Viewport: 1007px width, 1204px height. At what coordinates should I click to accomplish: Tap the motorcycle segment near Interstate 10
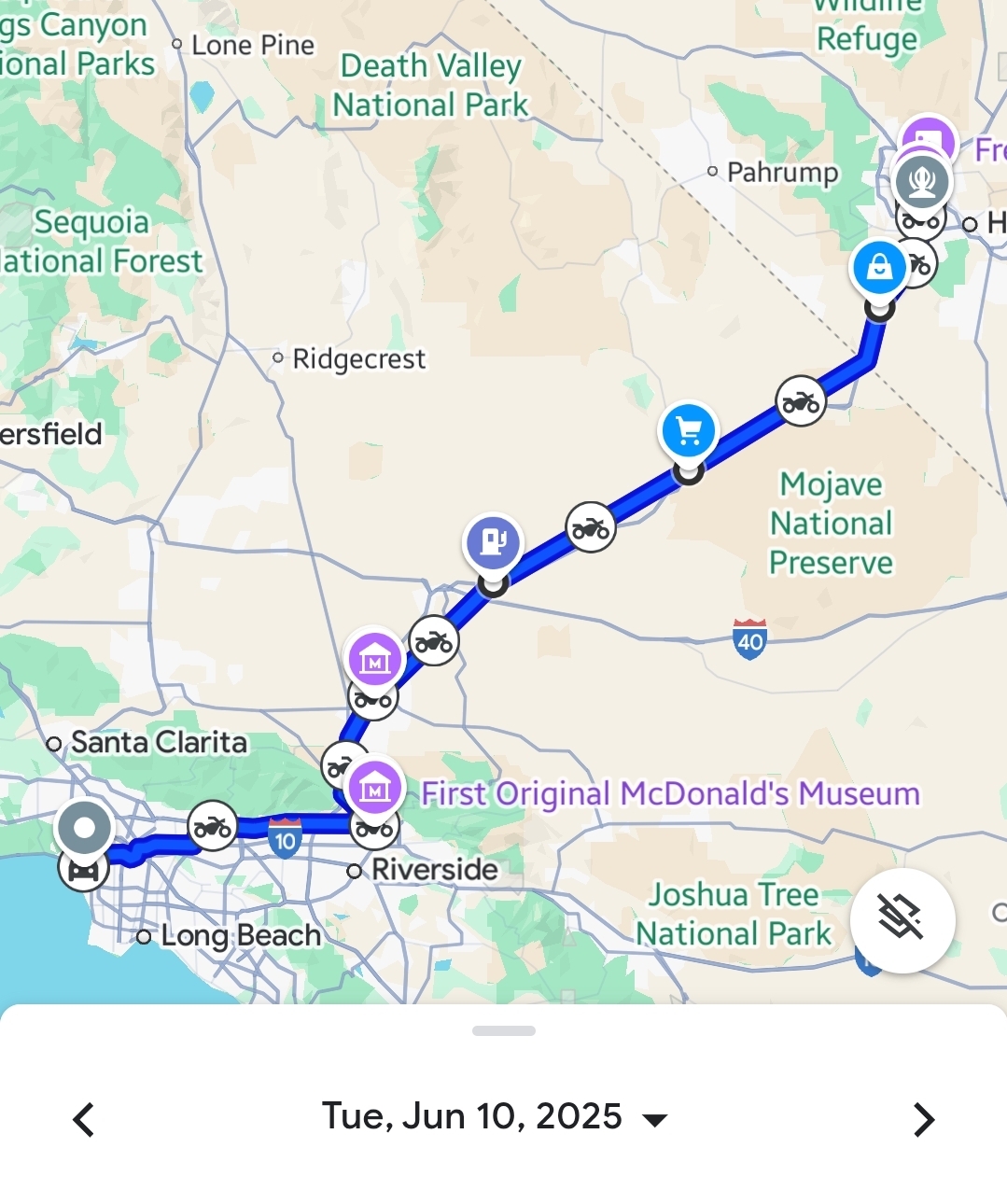(x=213, y=826)
